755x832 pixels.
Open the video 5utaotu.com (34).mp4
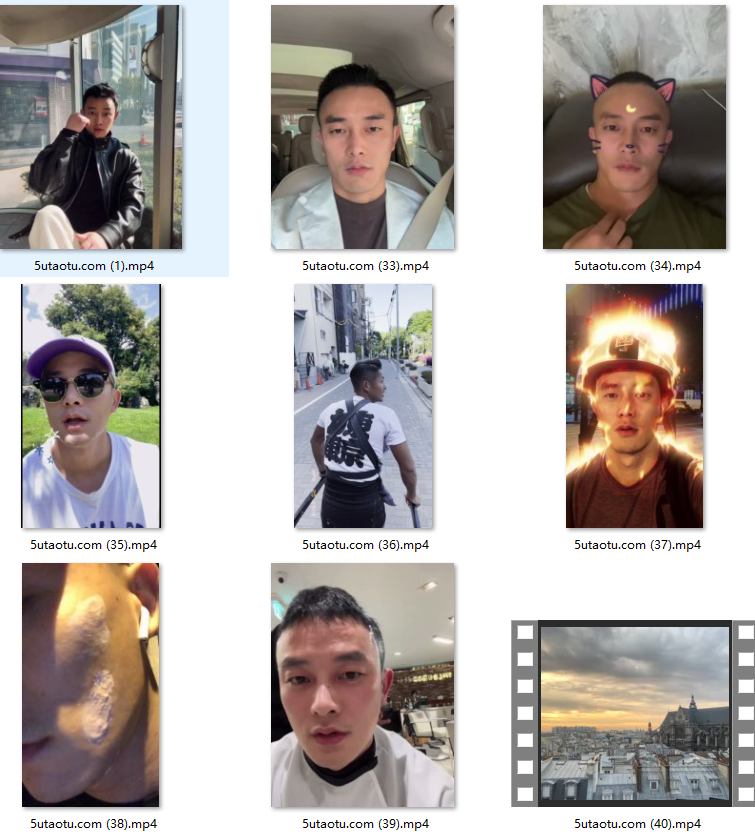point(634,127)
